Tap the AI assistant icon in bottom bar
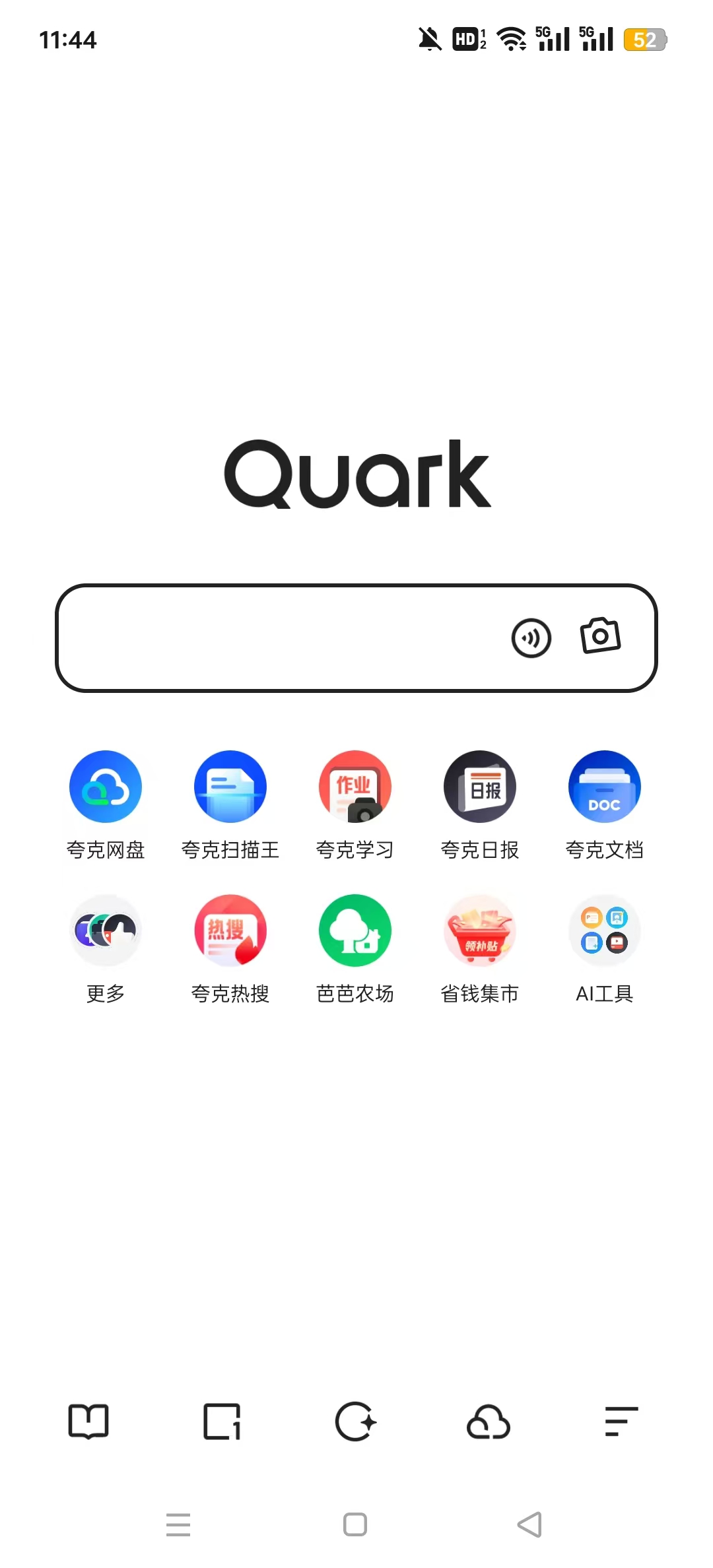The width and height of the screenshot is (713, 1568). click(x=356, y=1421)
